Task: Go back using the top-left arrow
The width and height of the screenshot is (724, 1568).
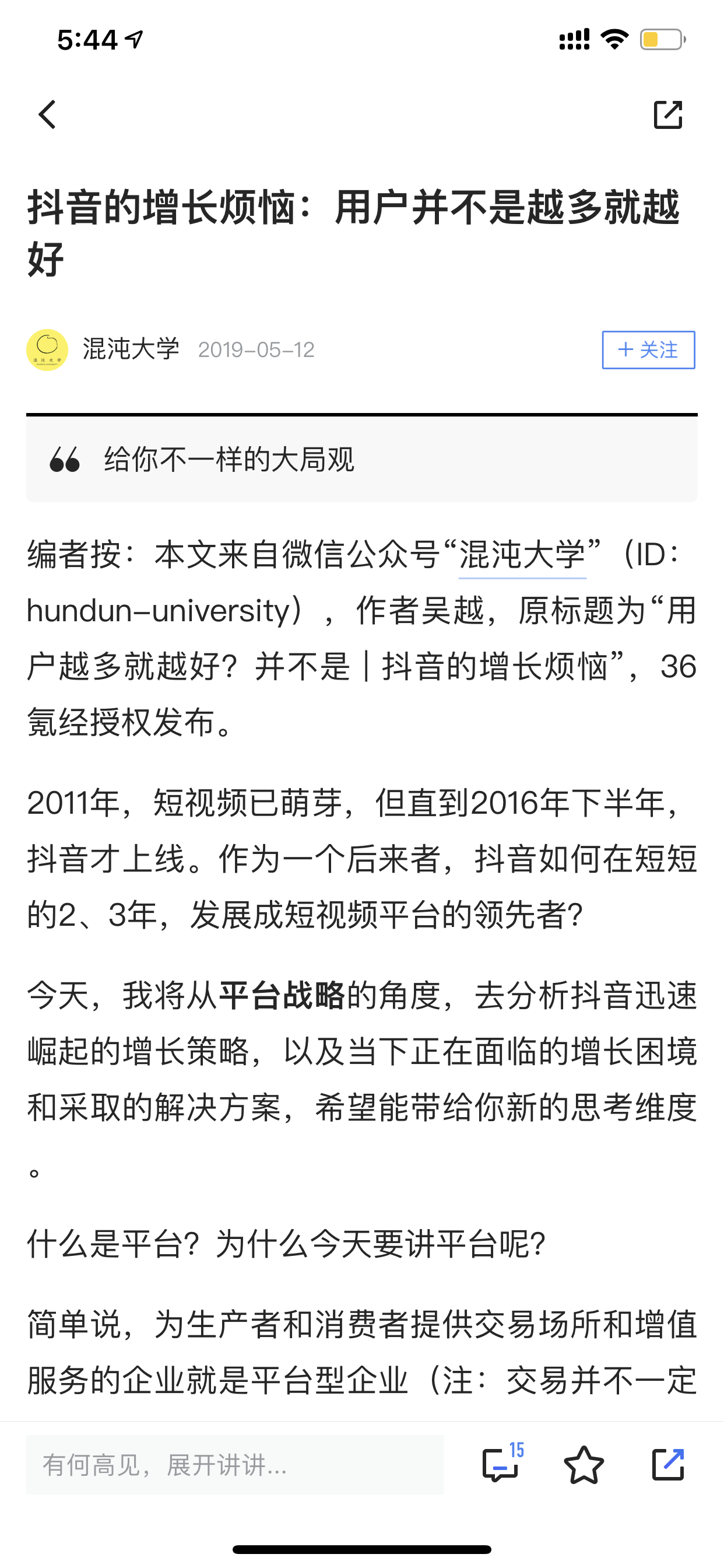Action: (x=47, y=114)
